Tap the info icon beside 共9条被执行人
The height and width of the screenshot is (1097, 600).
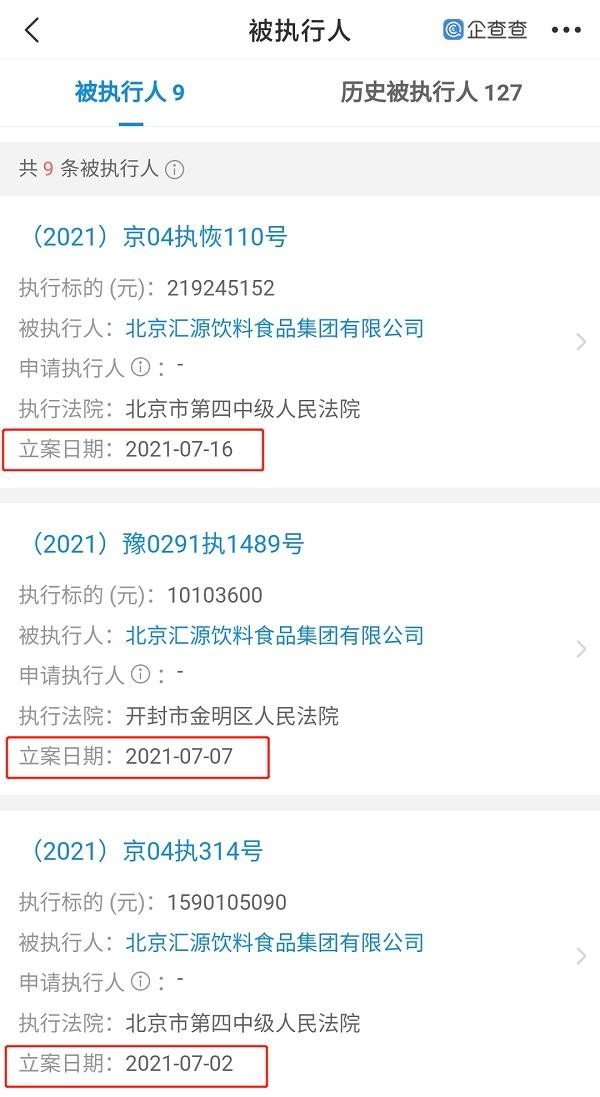click(175, 169)
